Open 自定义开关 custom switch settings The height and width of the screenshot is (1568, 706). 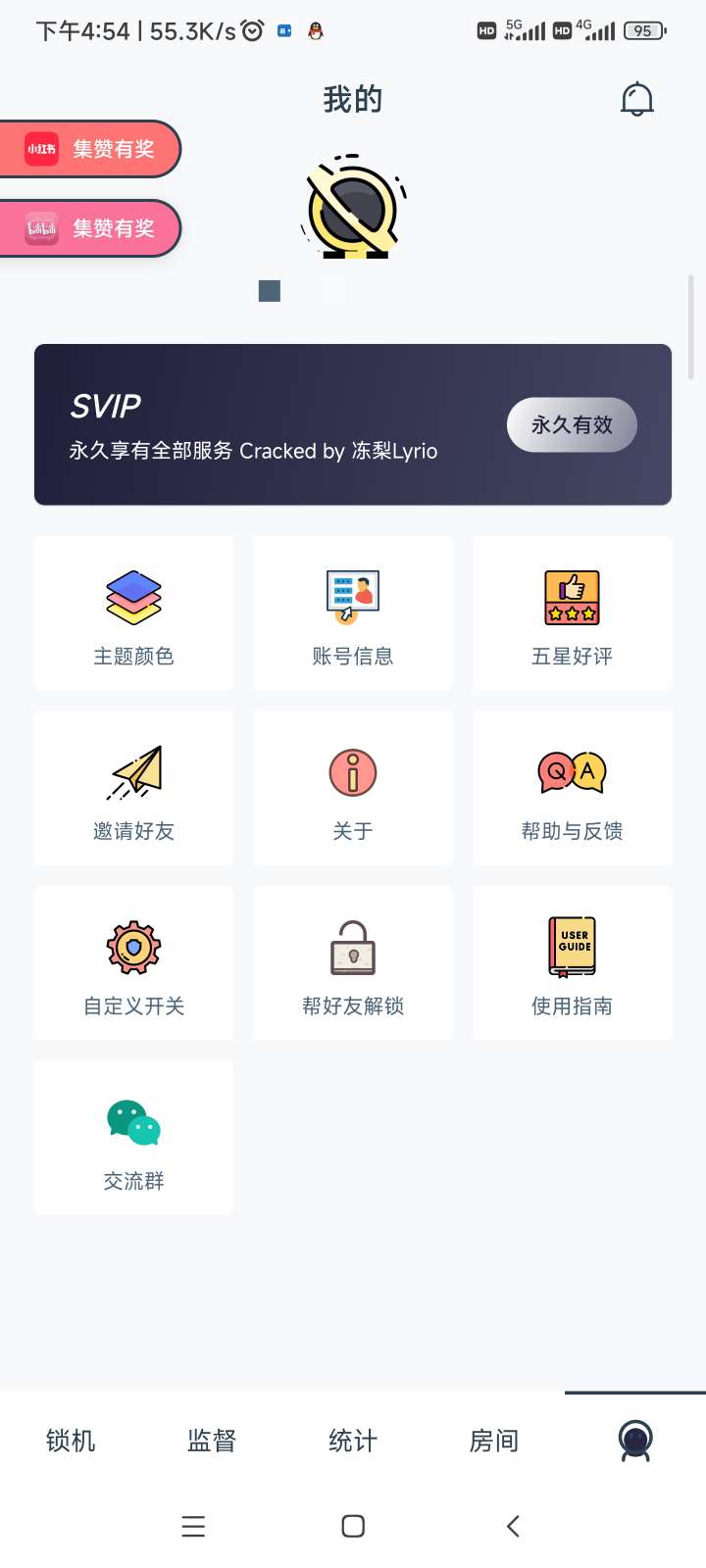132,947
